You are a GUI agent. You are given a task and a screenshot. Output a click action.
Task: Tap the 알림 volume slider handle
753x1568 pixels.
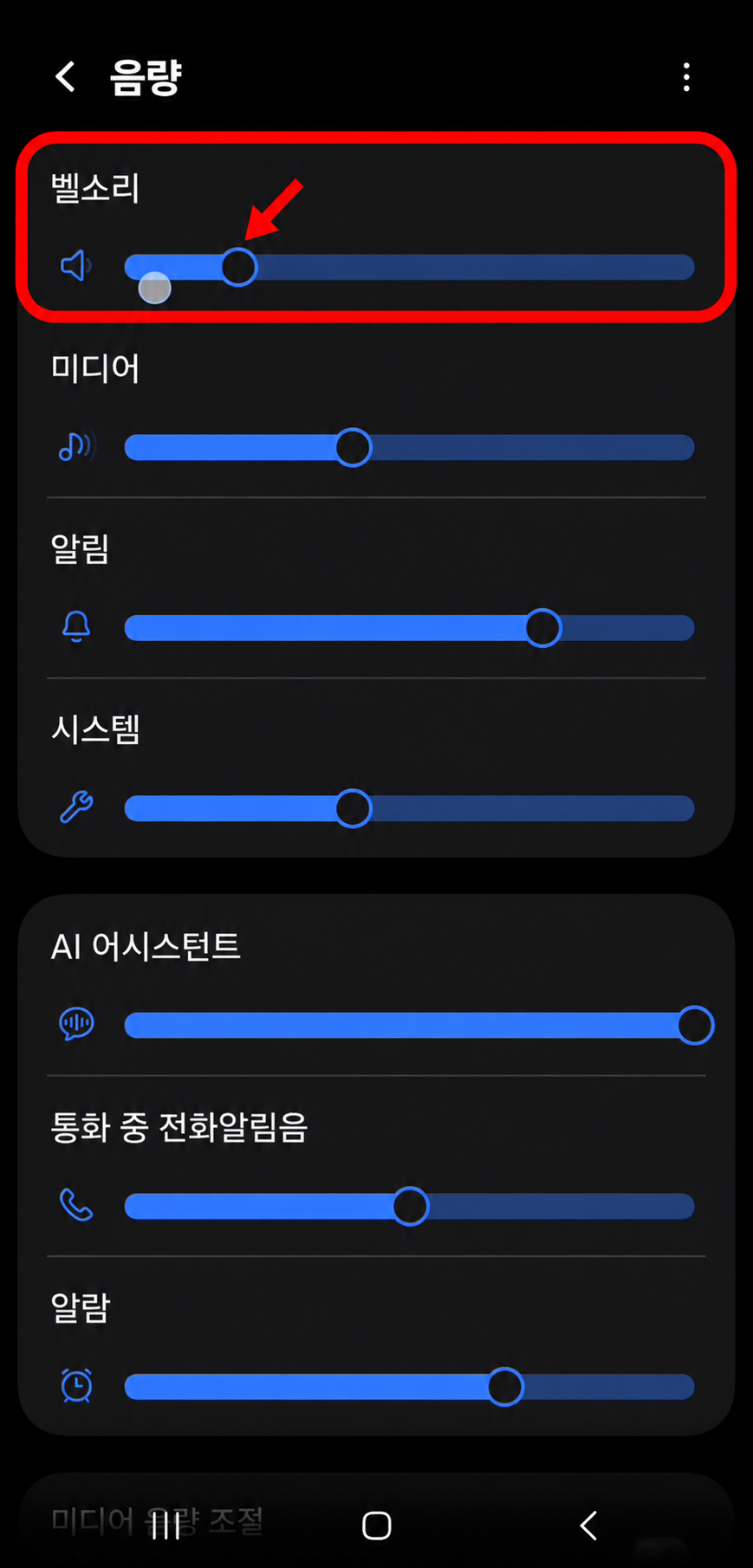pyautogui.click(x=543, y=628)
